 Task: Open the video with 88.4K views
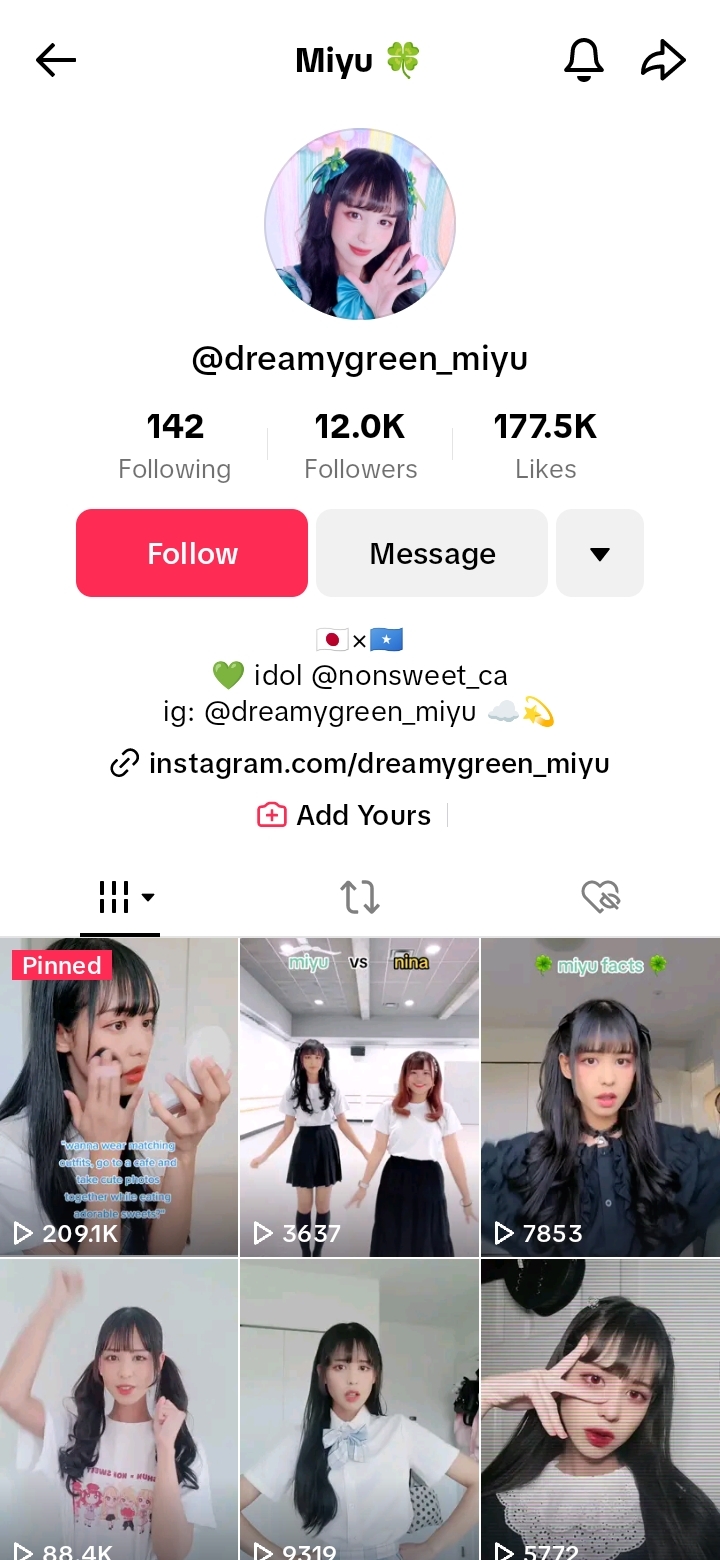coord(119,1410)
